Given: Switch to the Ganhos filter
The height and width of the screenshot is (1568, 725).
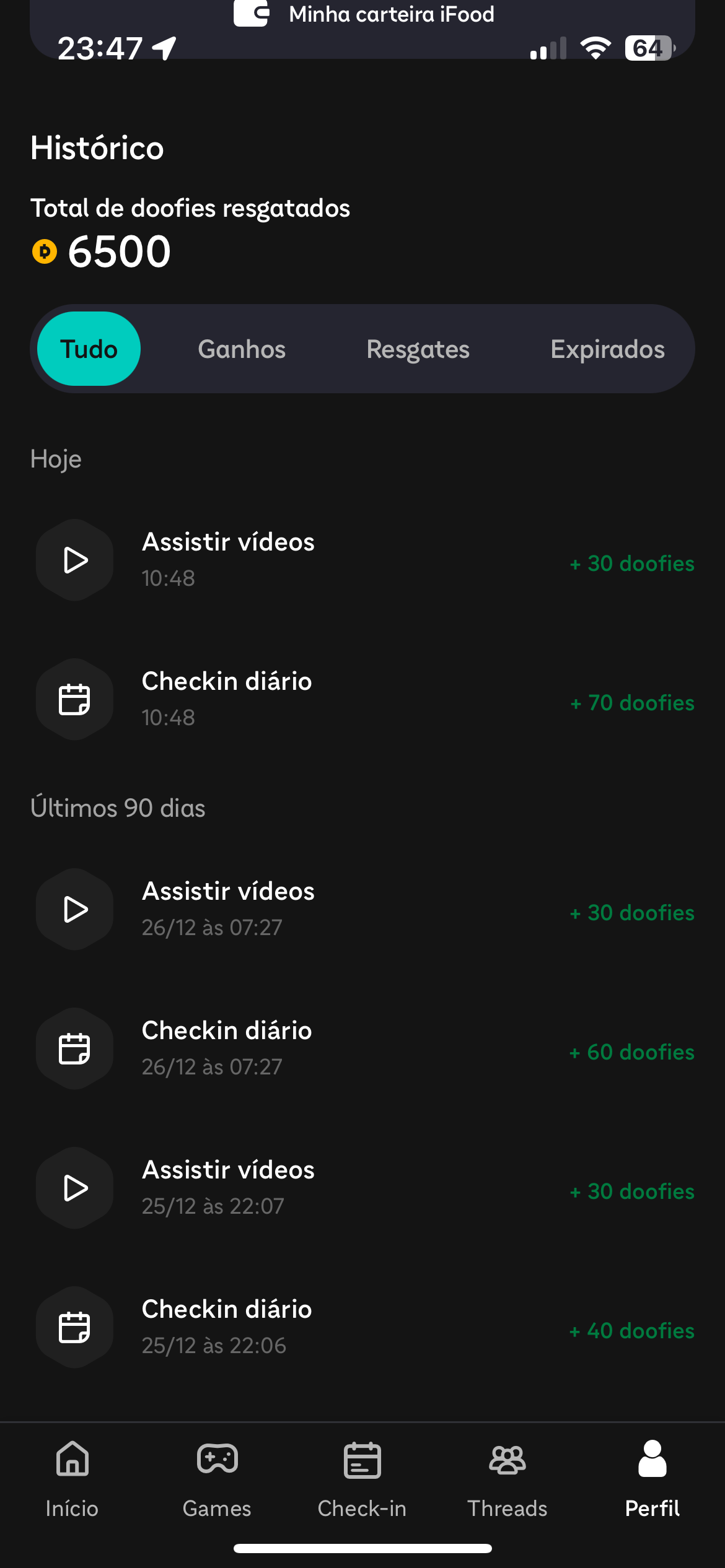Looking at the screenshot, I should coord(242,349).
